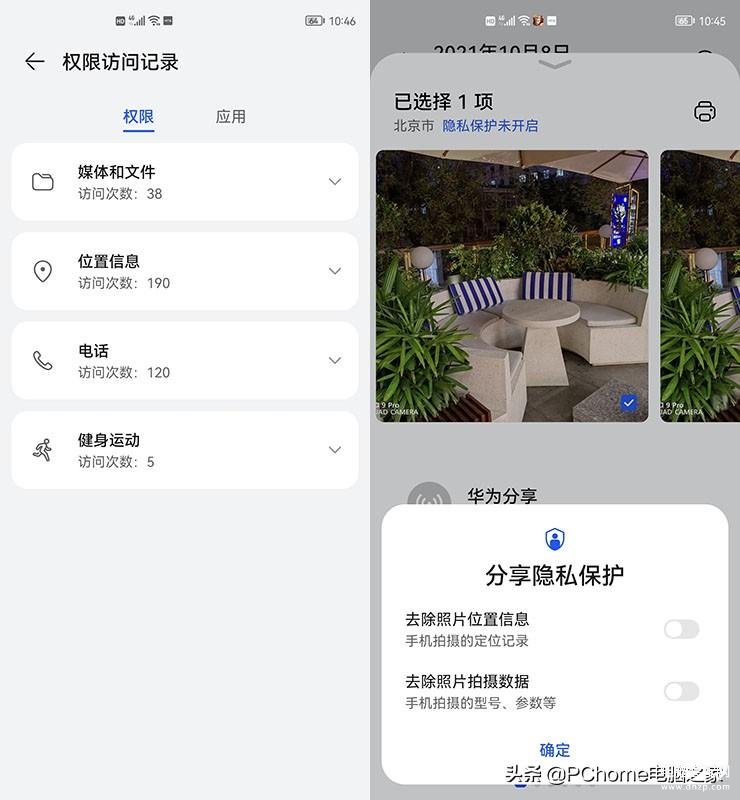Uncheck the selected photo's checkbox

click(628, 403)
